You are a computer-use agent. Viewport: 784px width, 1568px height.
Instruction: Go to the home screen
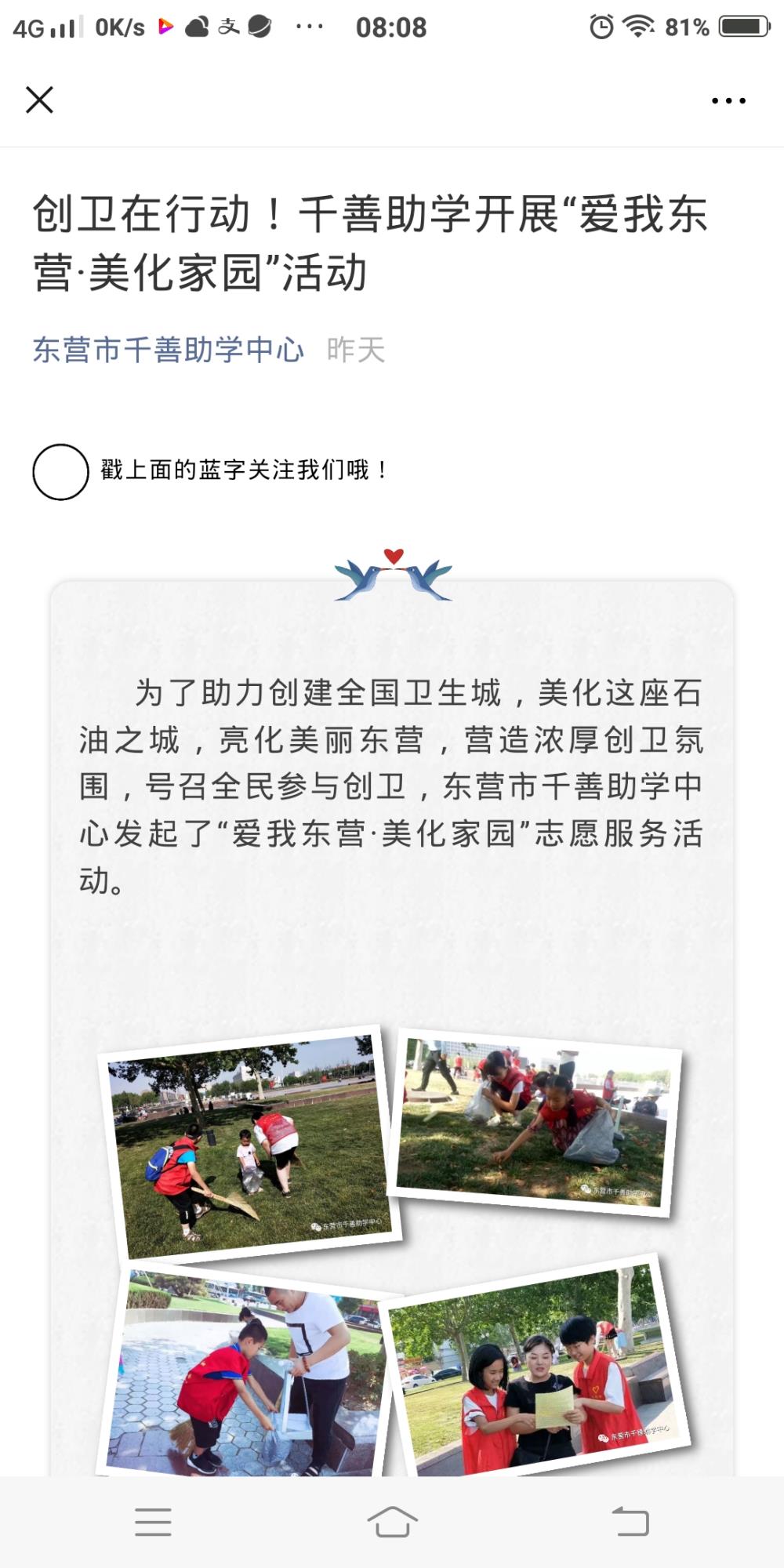[x=392, y=1522]
